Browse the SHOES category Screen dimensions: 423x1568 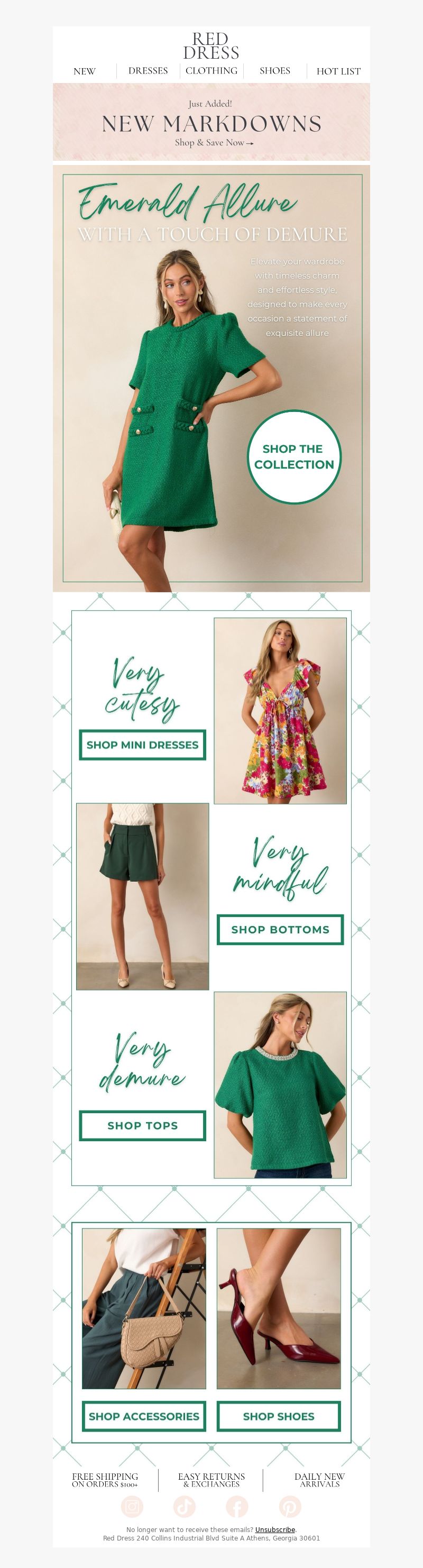point(275,71)
